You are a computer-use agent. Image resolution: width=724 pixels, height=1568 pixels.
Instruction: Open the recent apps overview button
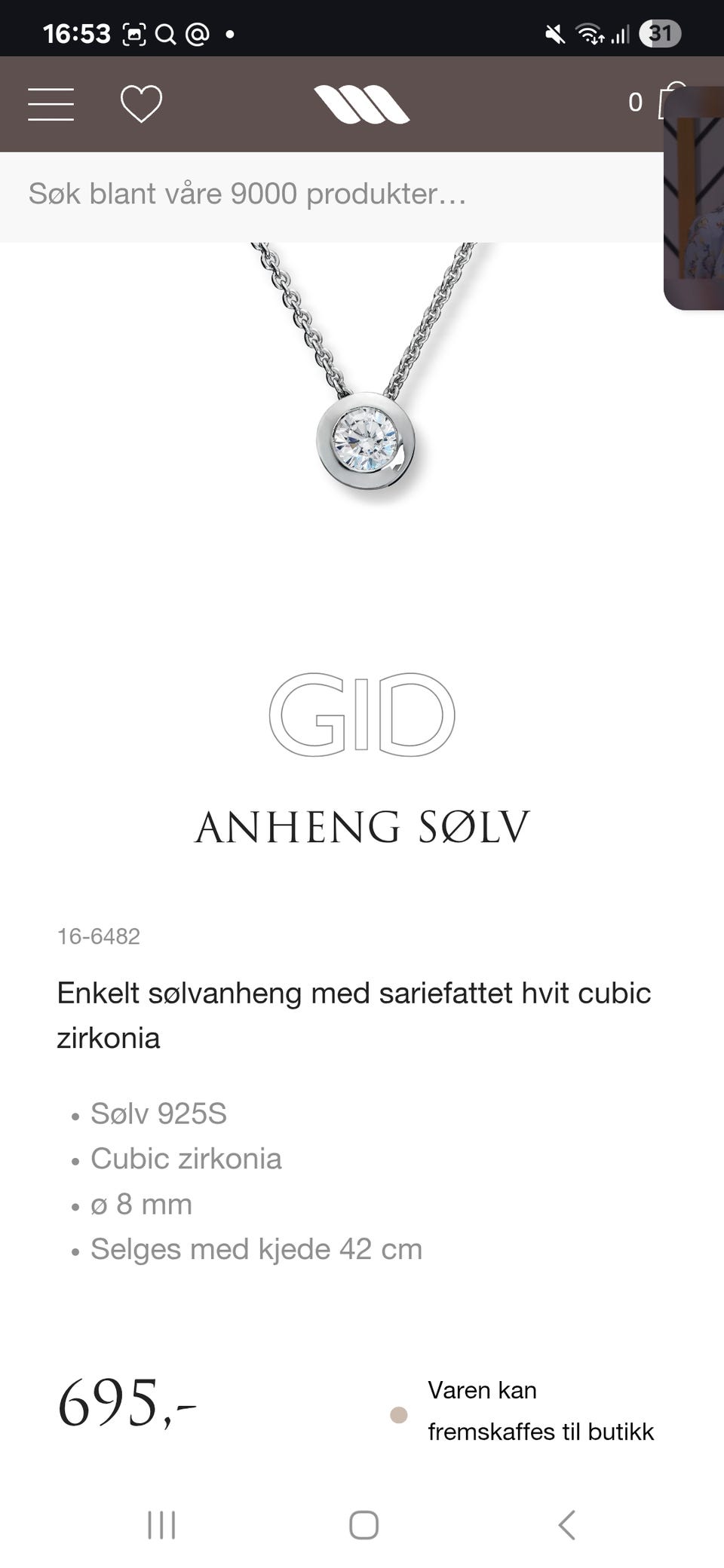click(x=161, y=1524)
